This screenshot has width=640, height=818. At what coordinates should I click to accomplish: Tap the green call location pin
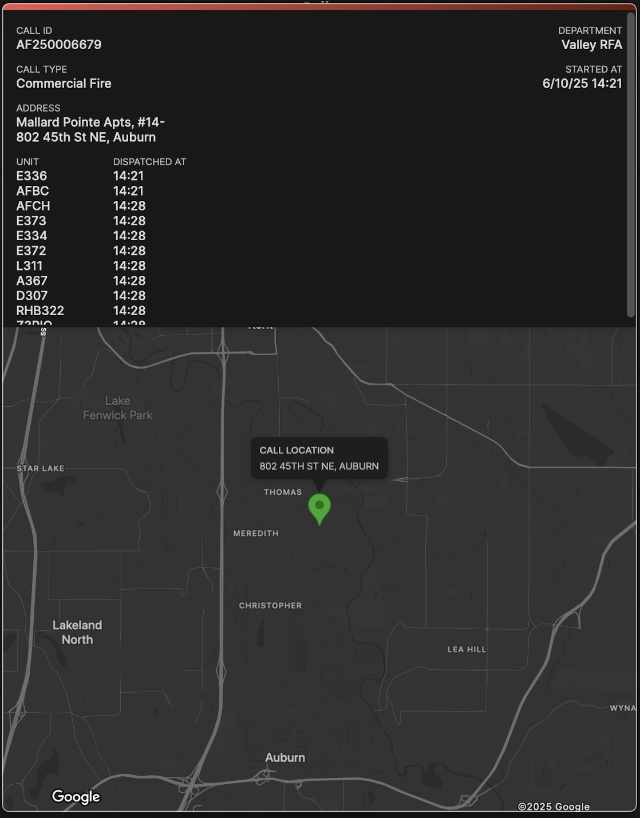pyautogui.click(x=319, y=507)
